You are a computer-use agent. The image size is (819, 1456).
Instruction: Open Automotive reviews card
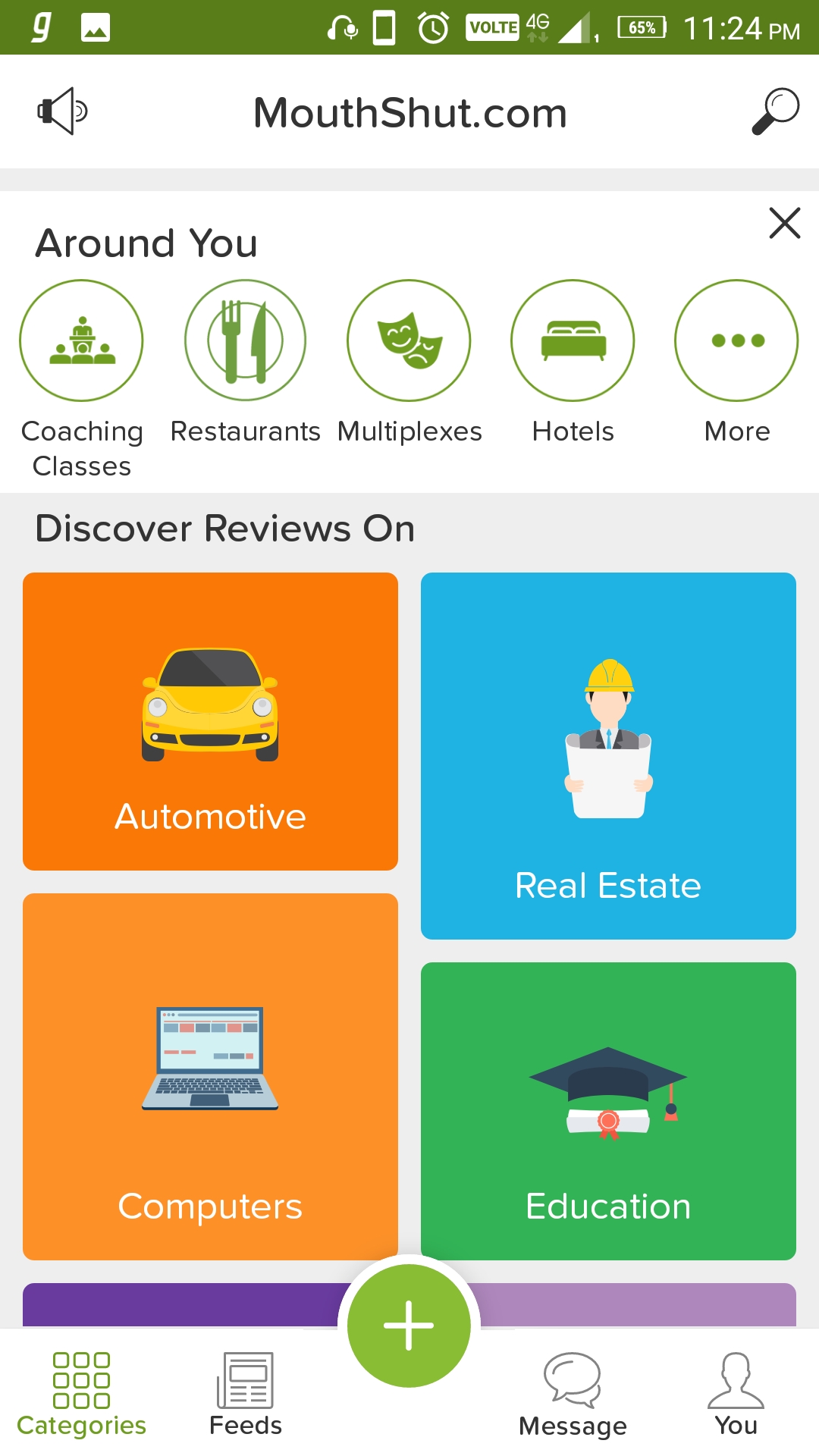210,721
